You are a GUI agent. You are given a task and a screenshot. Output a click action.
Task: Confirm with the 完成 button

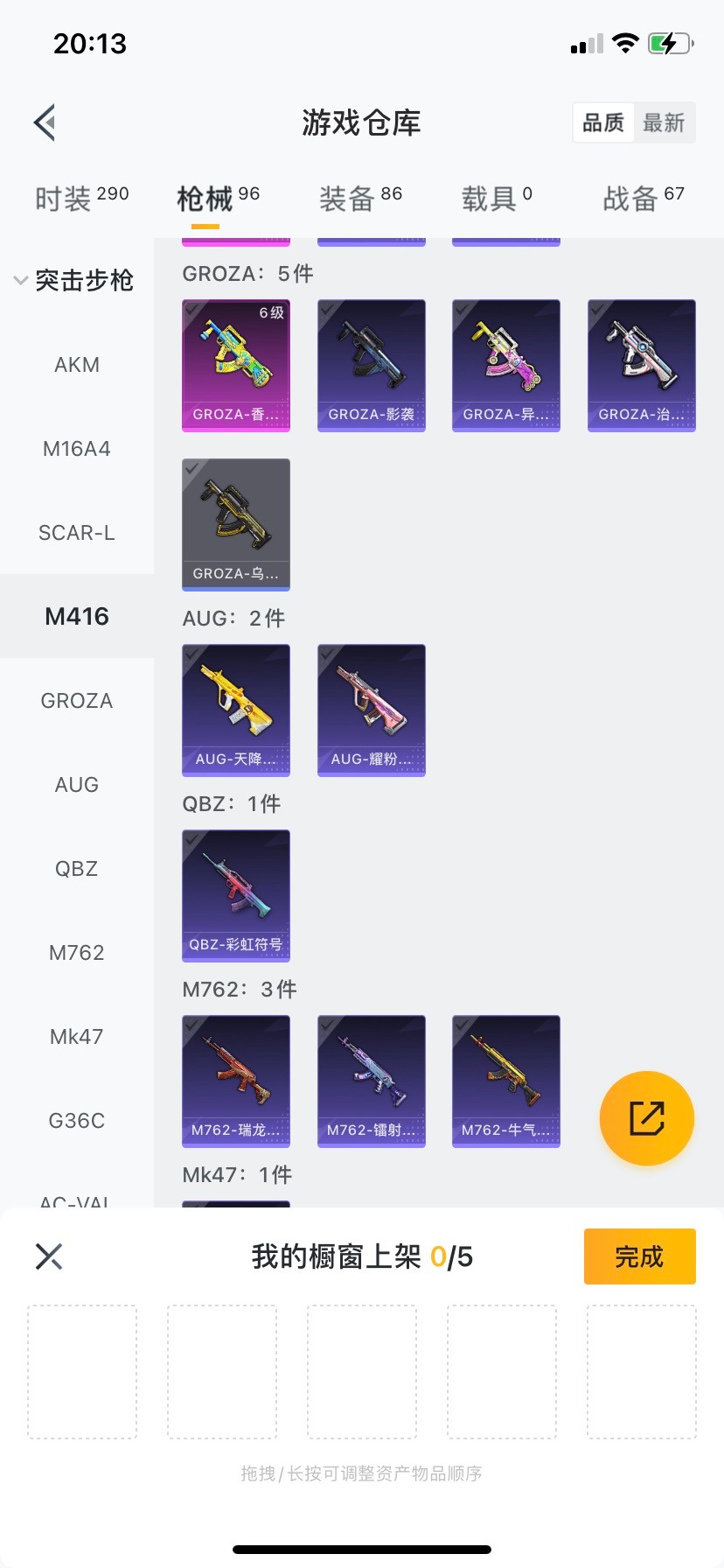pyautogui.click(x=639, y=1256)
